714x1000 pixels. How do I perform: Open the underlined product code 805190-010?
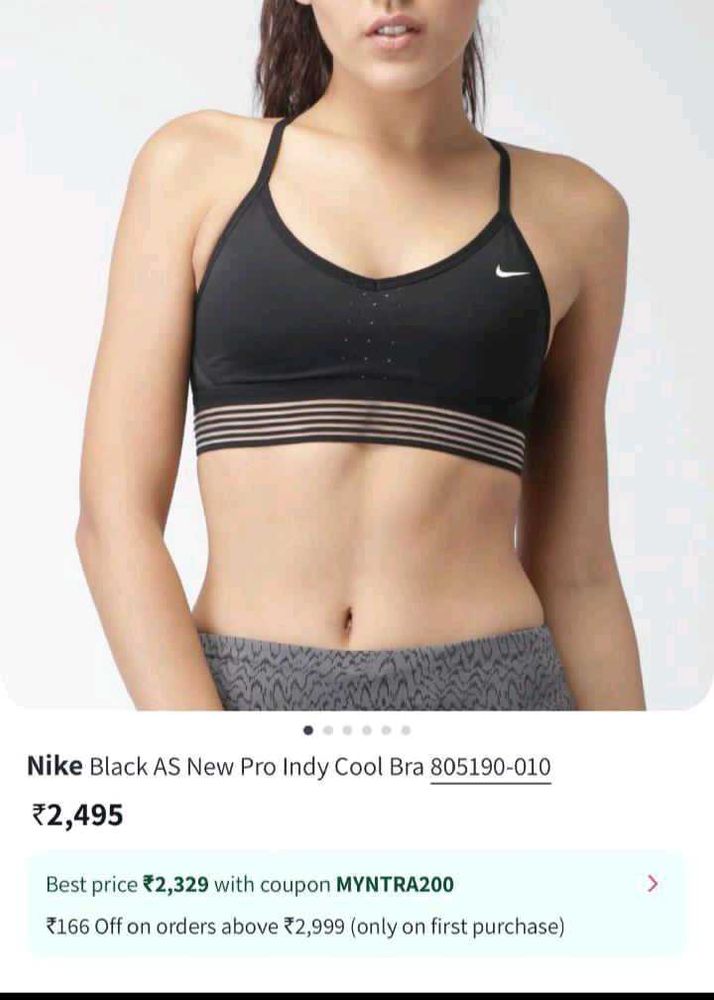coord(490,768)
